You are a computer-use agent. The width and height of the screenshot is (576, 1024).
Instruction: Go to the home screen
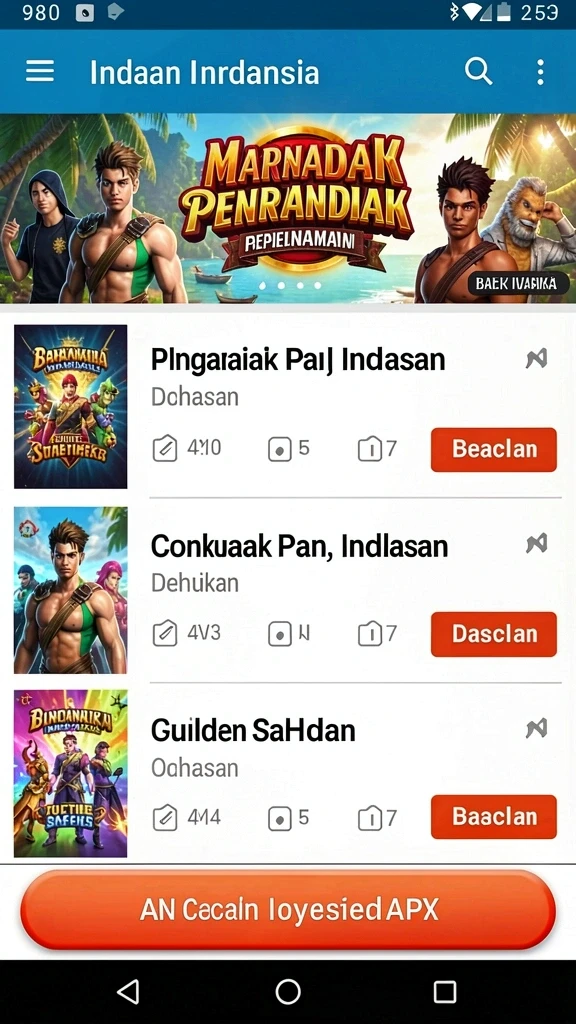(x=288, y=991)
